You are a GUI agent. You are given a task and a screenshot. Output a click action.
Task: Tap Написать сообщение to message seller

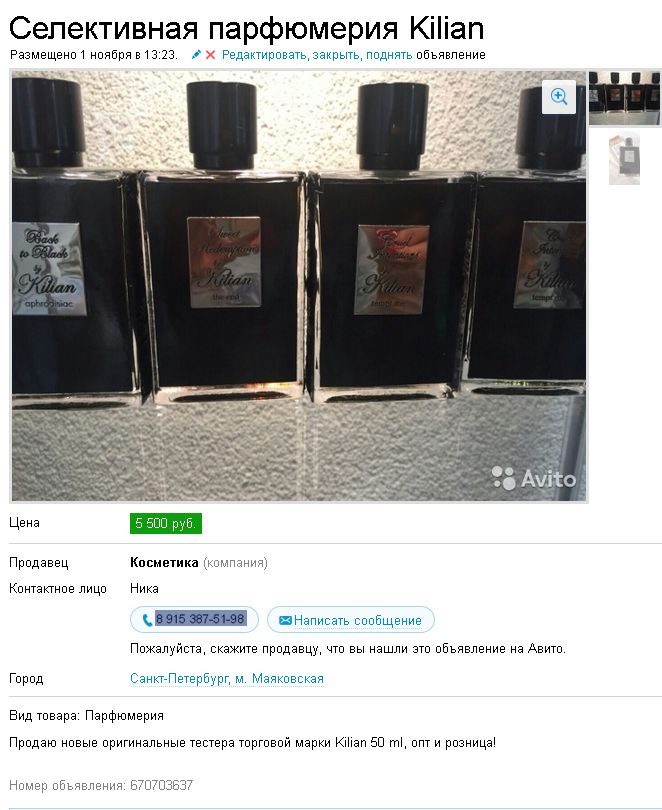[x=350, y=620]
